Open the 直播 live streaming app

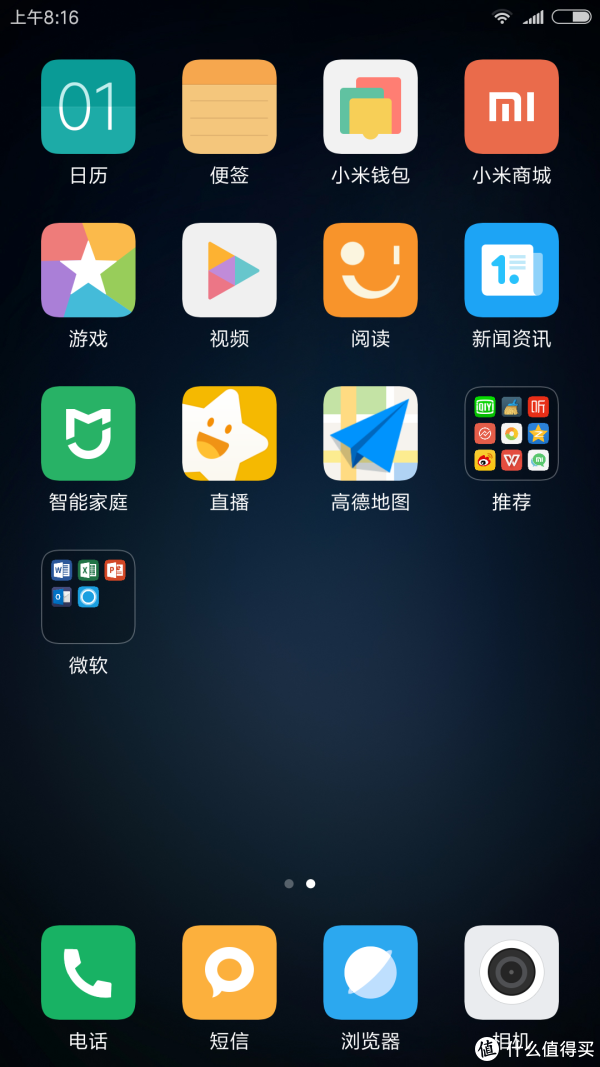[229, 433]
